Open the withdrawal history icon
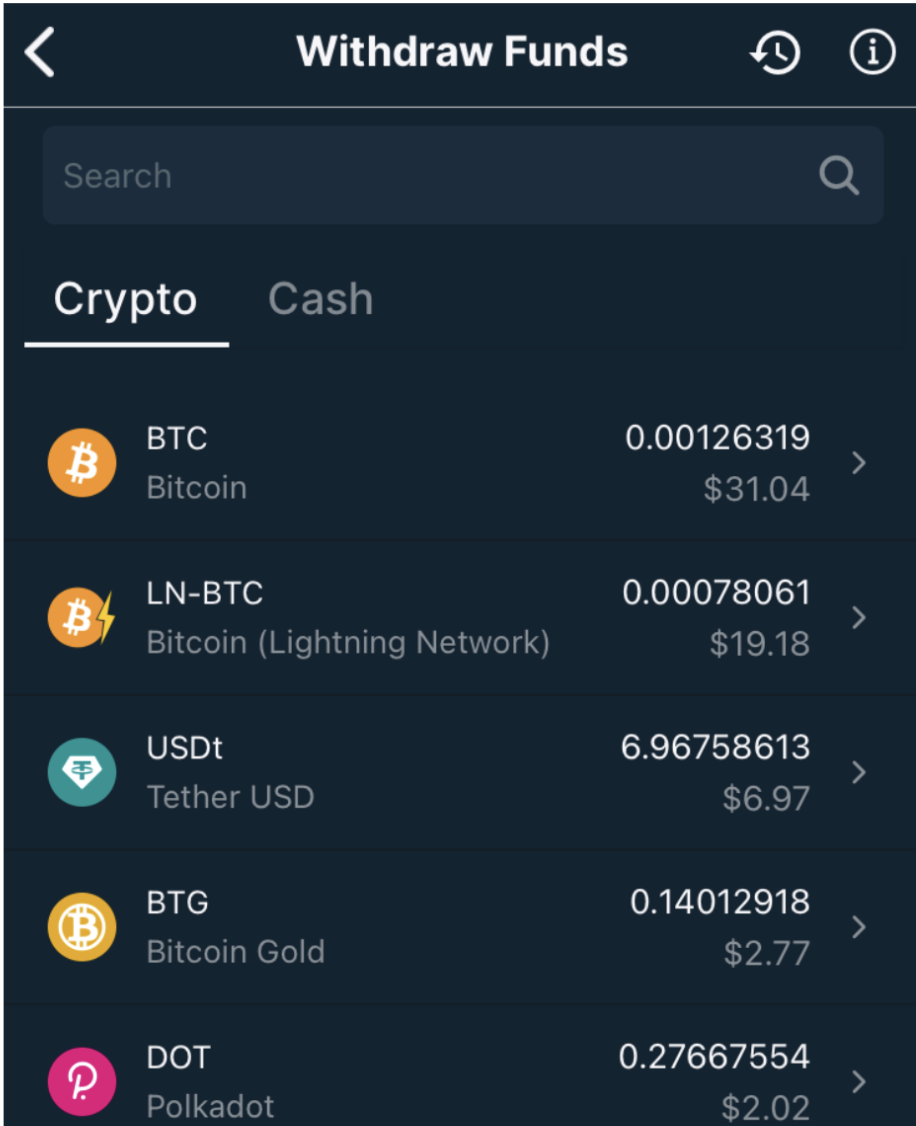This screenshot has height=1126, width=916. point(776,53)
